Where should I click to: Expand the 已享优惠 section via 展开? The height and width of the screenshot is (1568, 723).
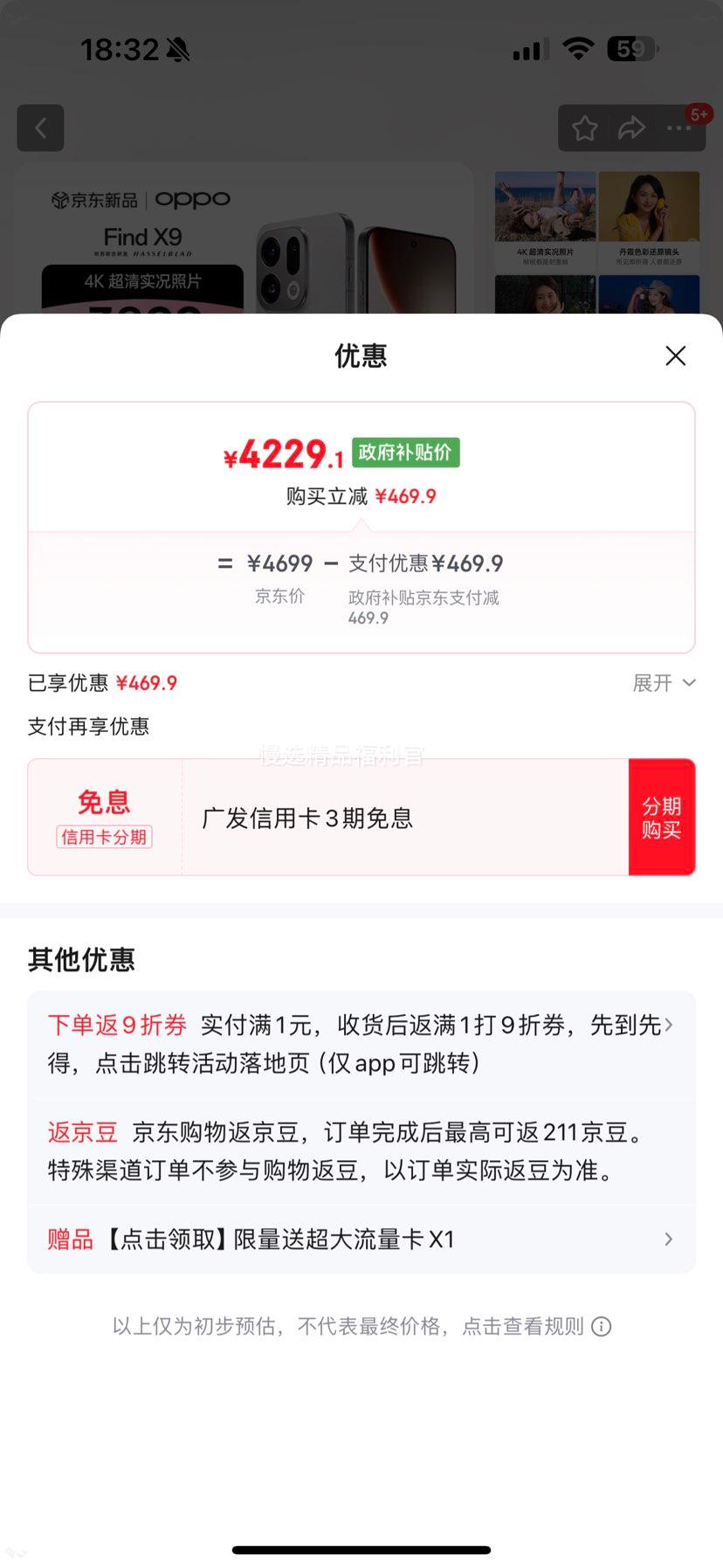tap(664, 682)
